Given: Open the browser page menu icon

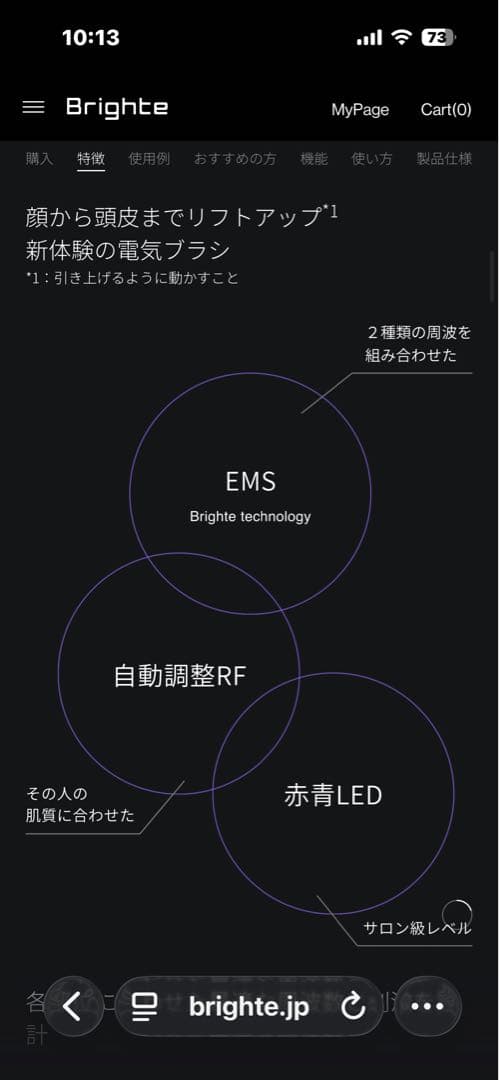Looking at the screenshot, I should 145,1007.
